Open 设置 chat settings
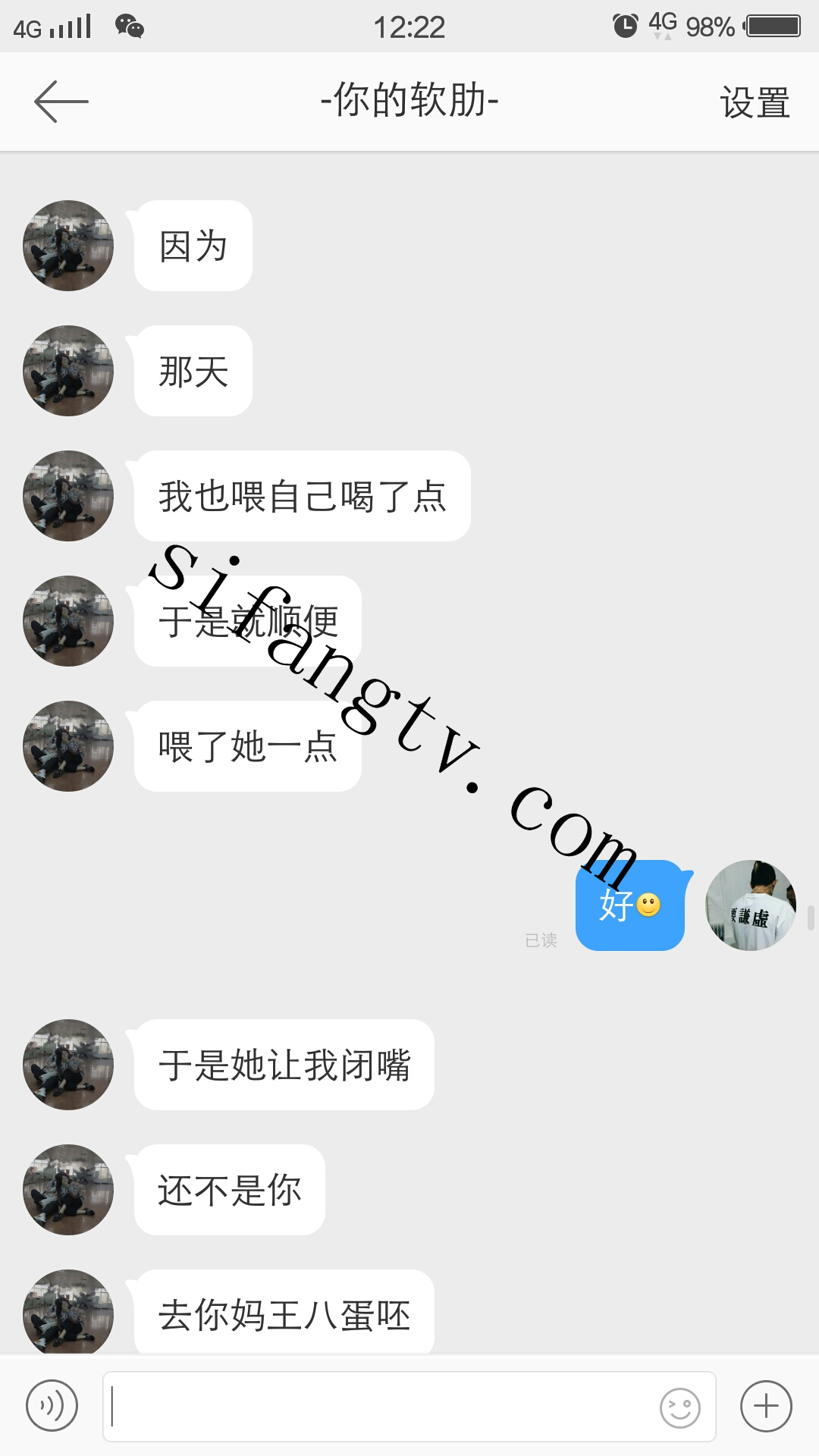 click(755, 102)
